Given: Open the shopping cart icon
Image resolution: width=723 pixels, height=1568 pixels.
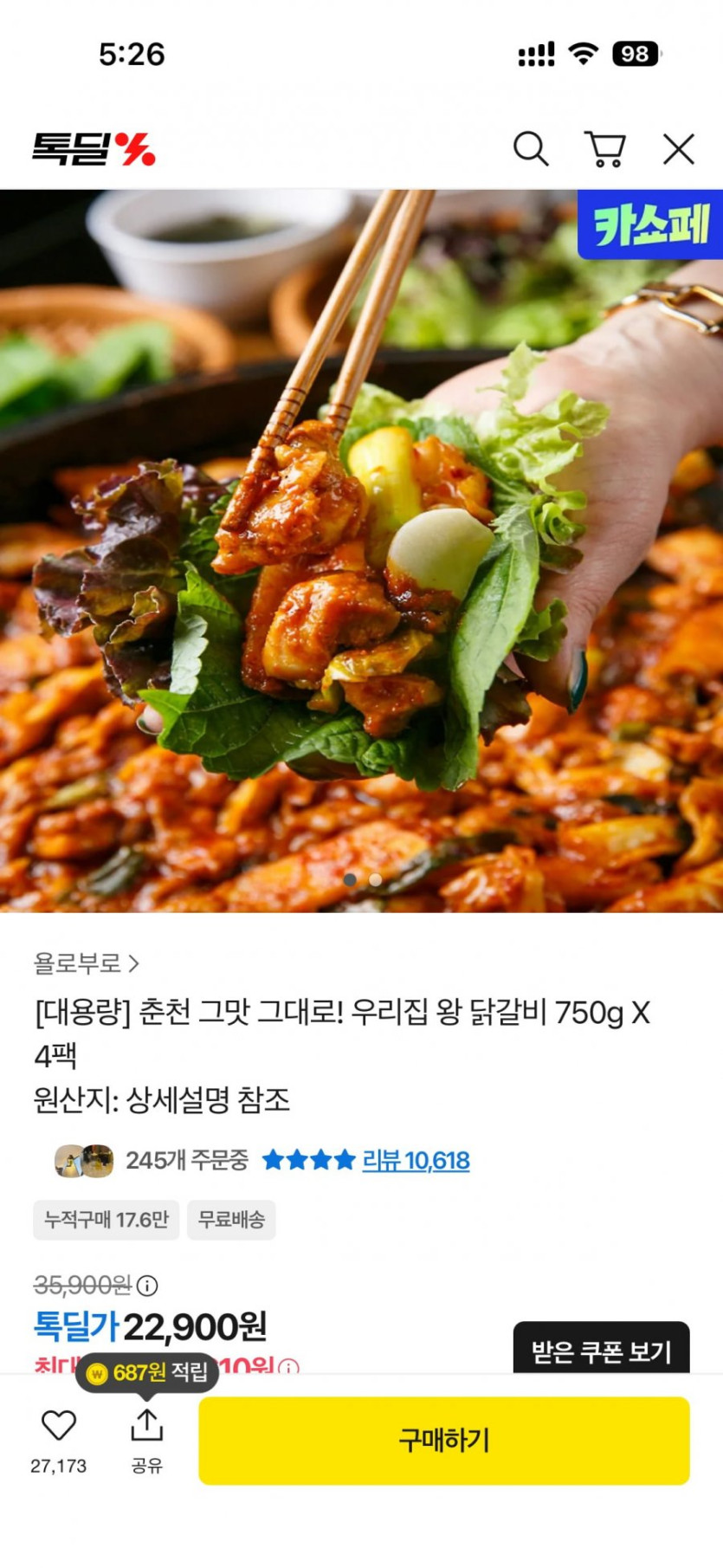Looking at the screenshot, I should (606, 148).
